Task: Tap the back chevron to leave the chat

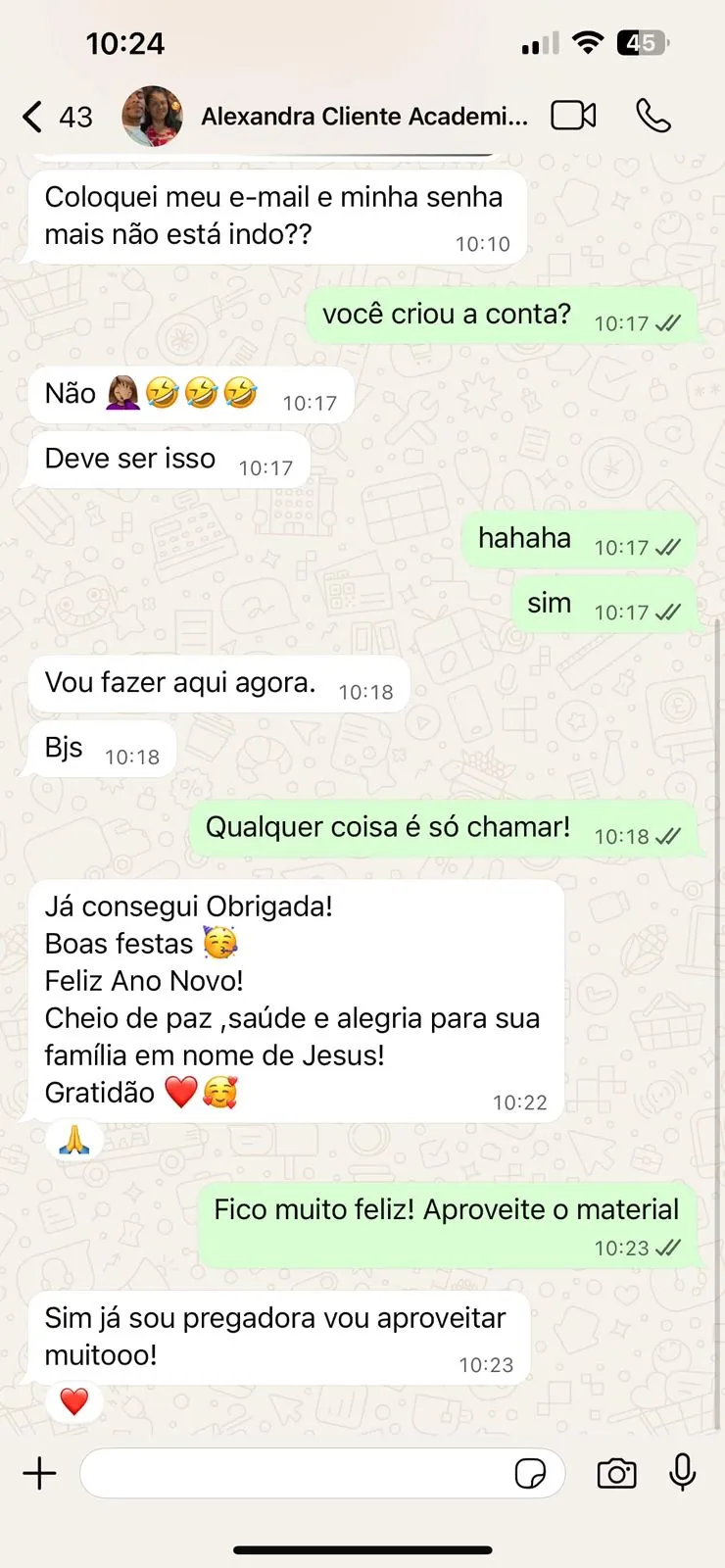Action: tap(30, 115)
